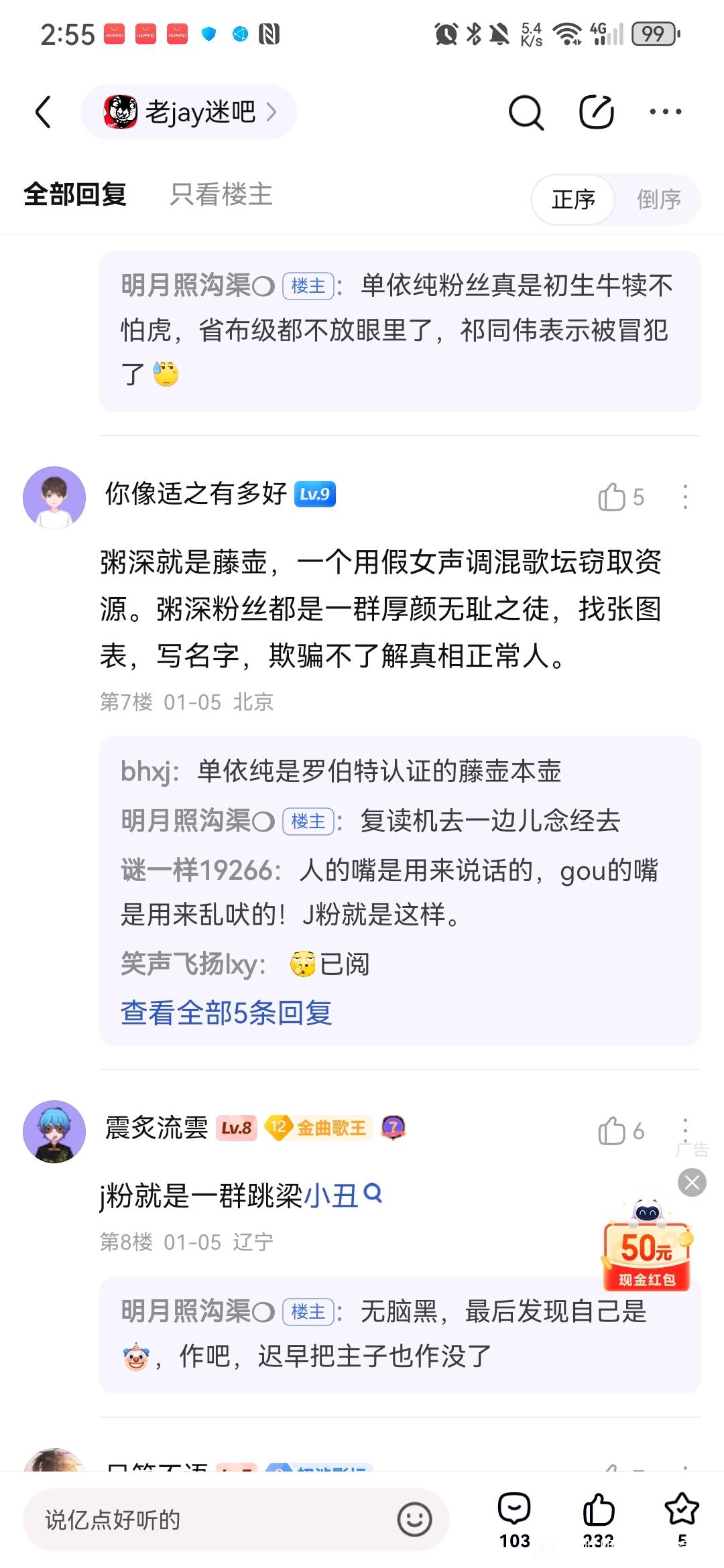The width and height of the screenshot is (724, 1568).
Task: Open search from the top bar
Action: pyautogui.click(x=526, y=112)
